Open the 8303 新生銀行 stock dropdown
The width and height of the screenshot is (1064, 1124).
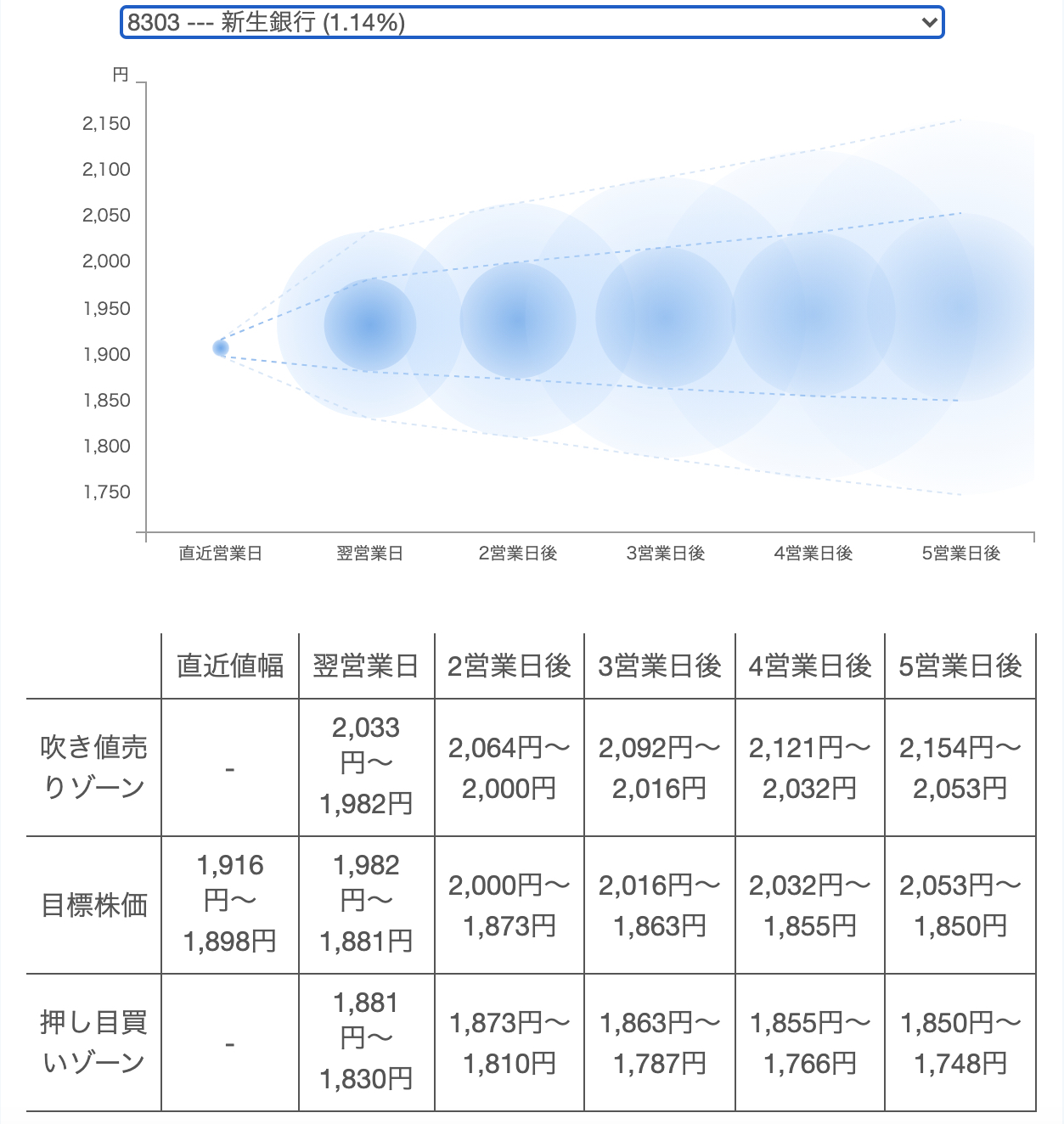(532, 23)
